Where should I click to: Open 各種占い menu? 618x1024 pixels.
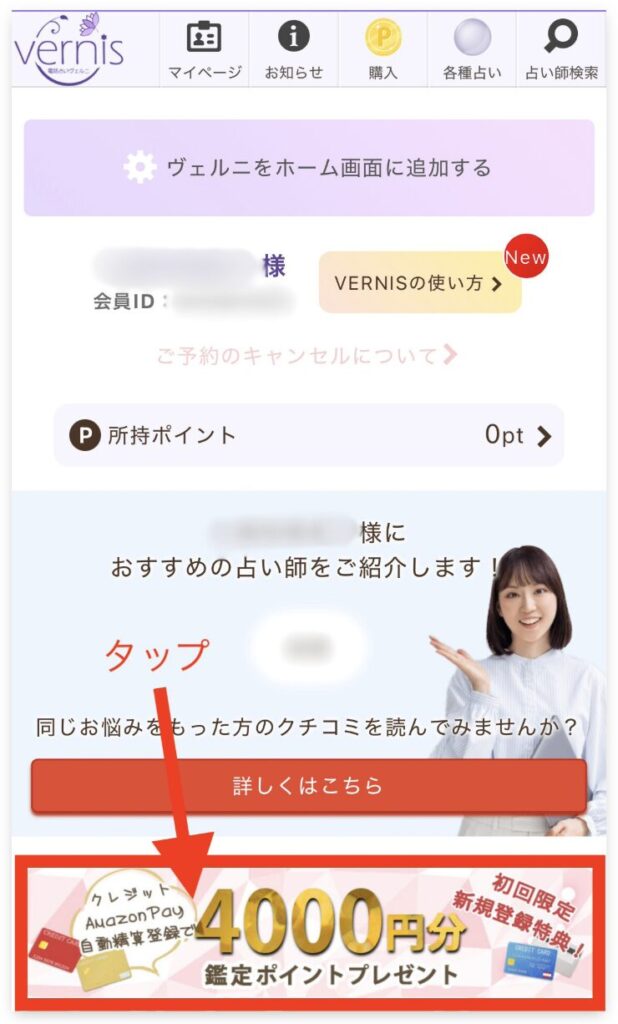click(472, 51)
